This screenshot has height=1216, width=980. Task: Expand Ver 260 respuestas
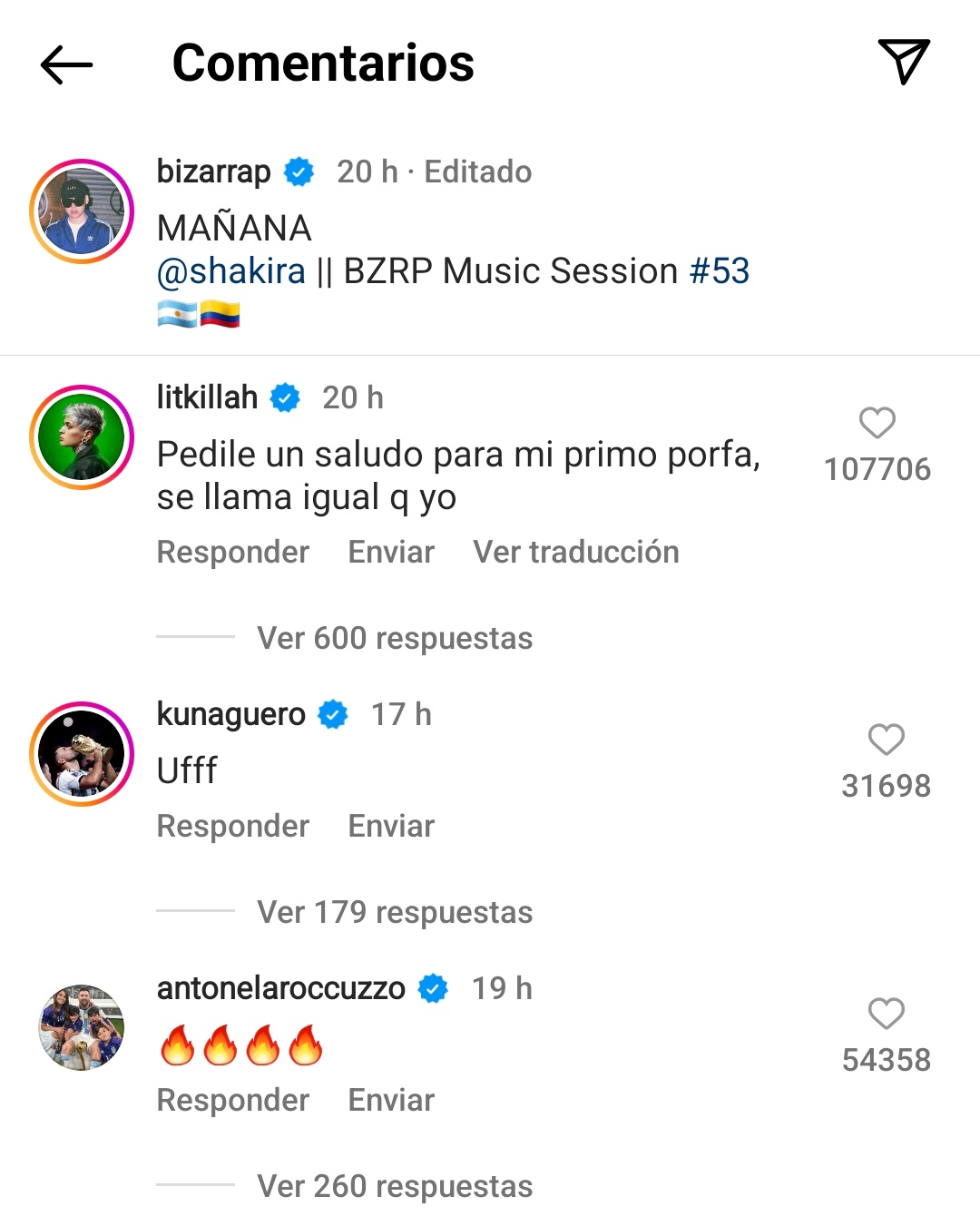[x=395, y=1186]
